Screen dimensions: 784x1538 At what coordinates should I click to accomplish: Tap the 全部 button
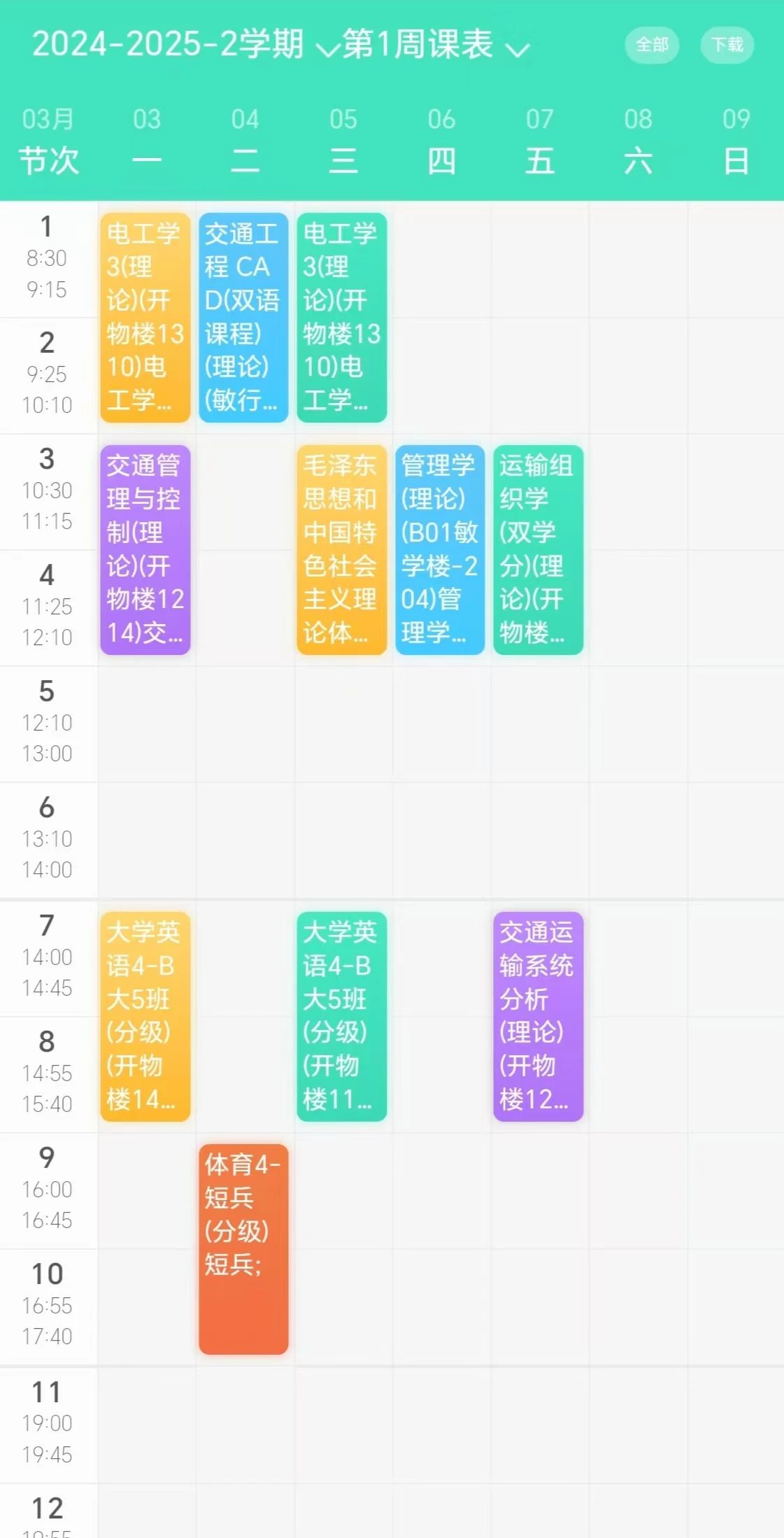click(x=651, y=45)
